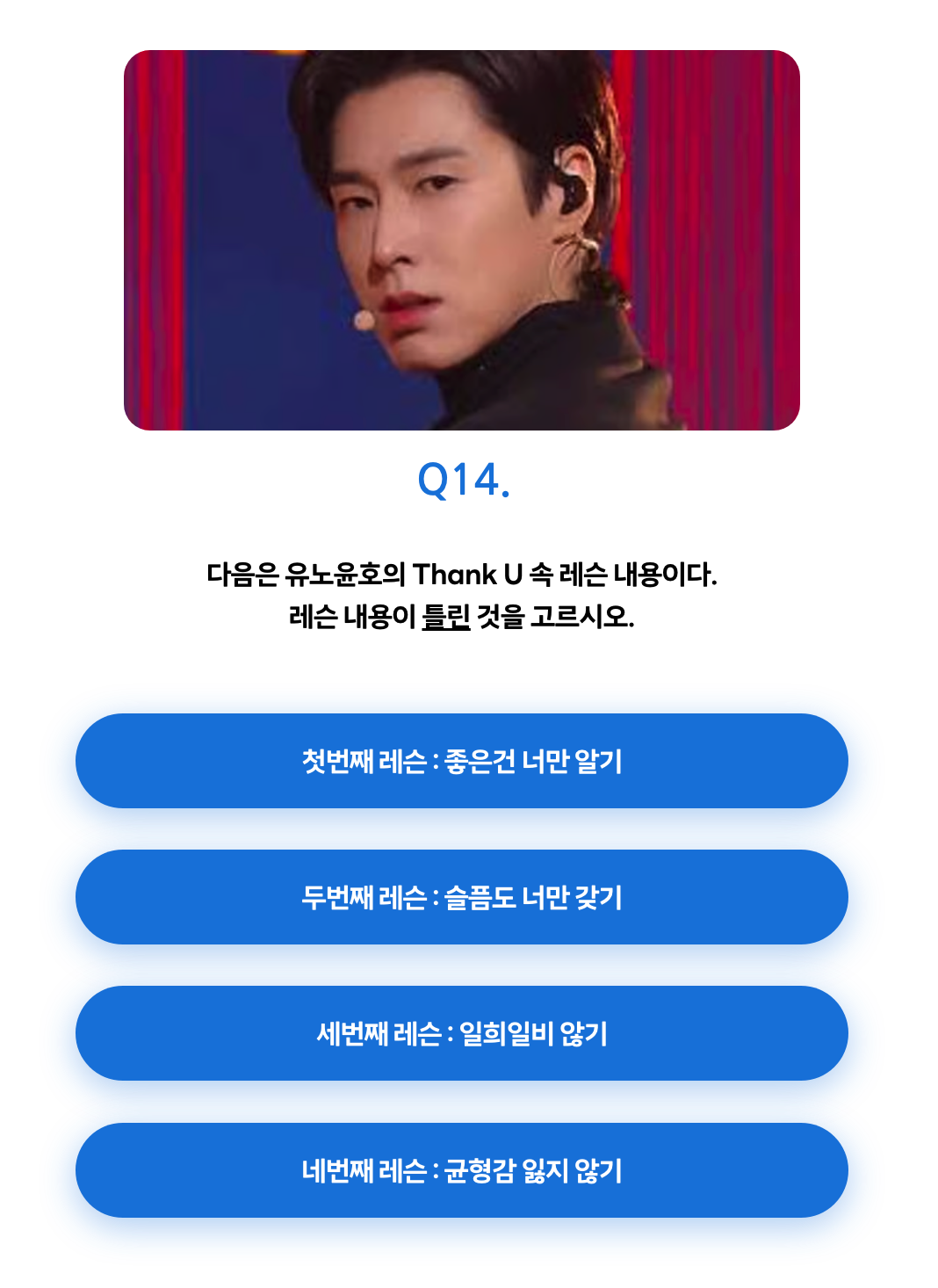The height and width of the screenshot is (1288, 938).
Task: Pick the incorrect lesson answer button
Action: (x=469, y=898)
